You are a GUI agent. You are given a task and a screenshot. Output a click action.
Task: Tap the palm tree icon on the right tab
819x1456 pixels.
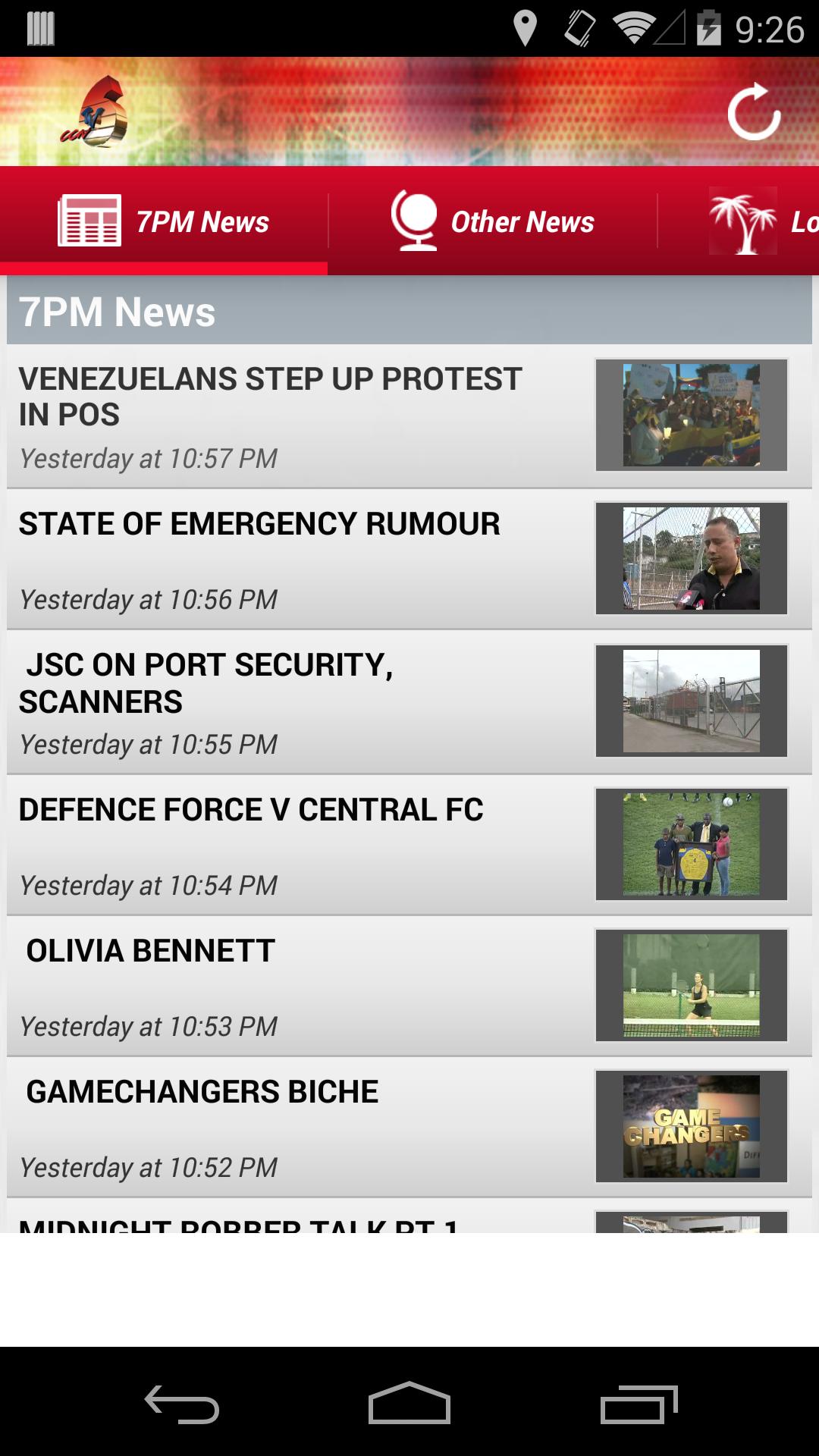(x=742, y=221)
